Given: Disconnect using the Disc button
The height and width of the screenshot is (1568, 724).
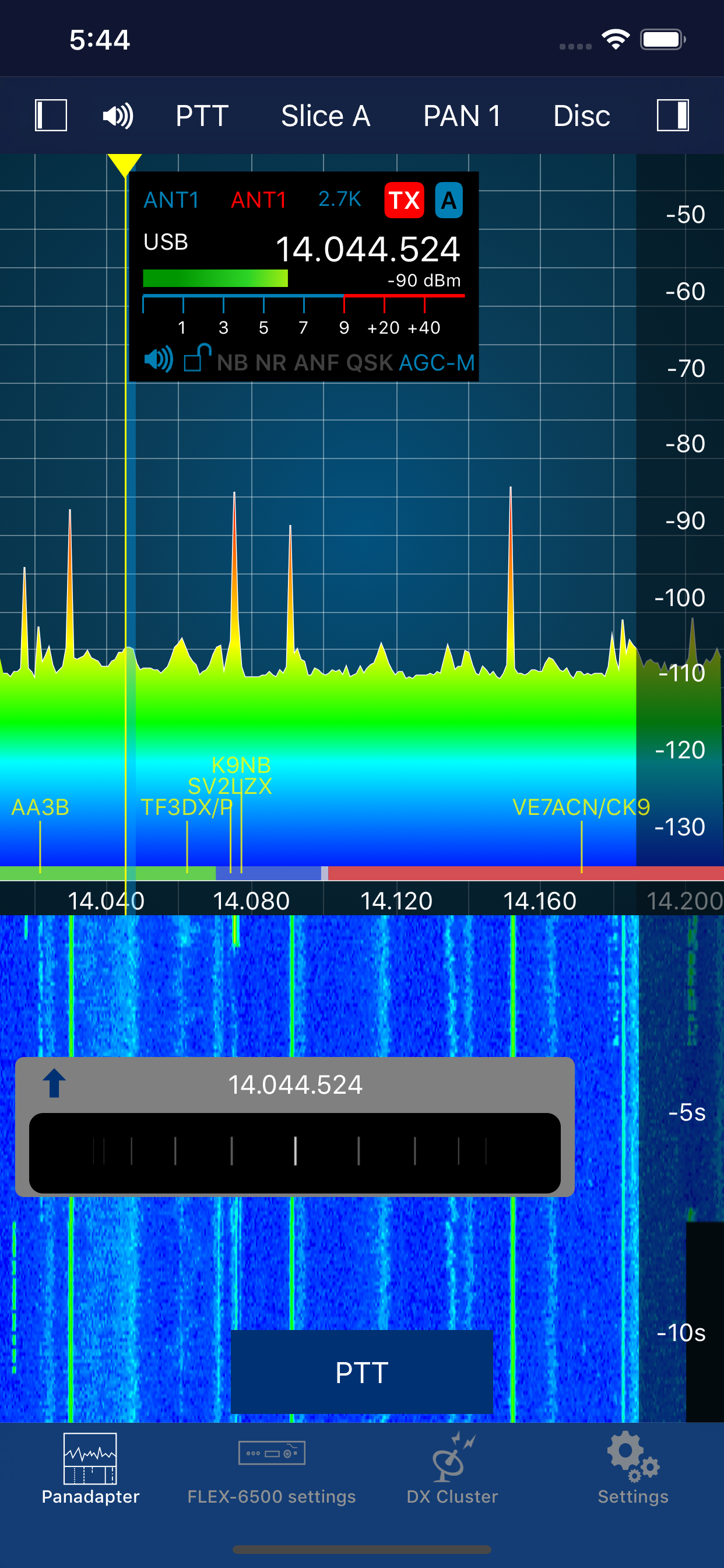Looking at the screenshot, I should [x=581, y=116].
